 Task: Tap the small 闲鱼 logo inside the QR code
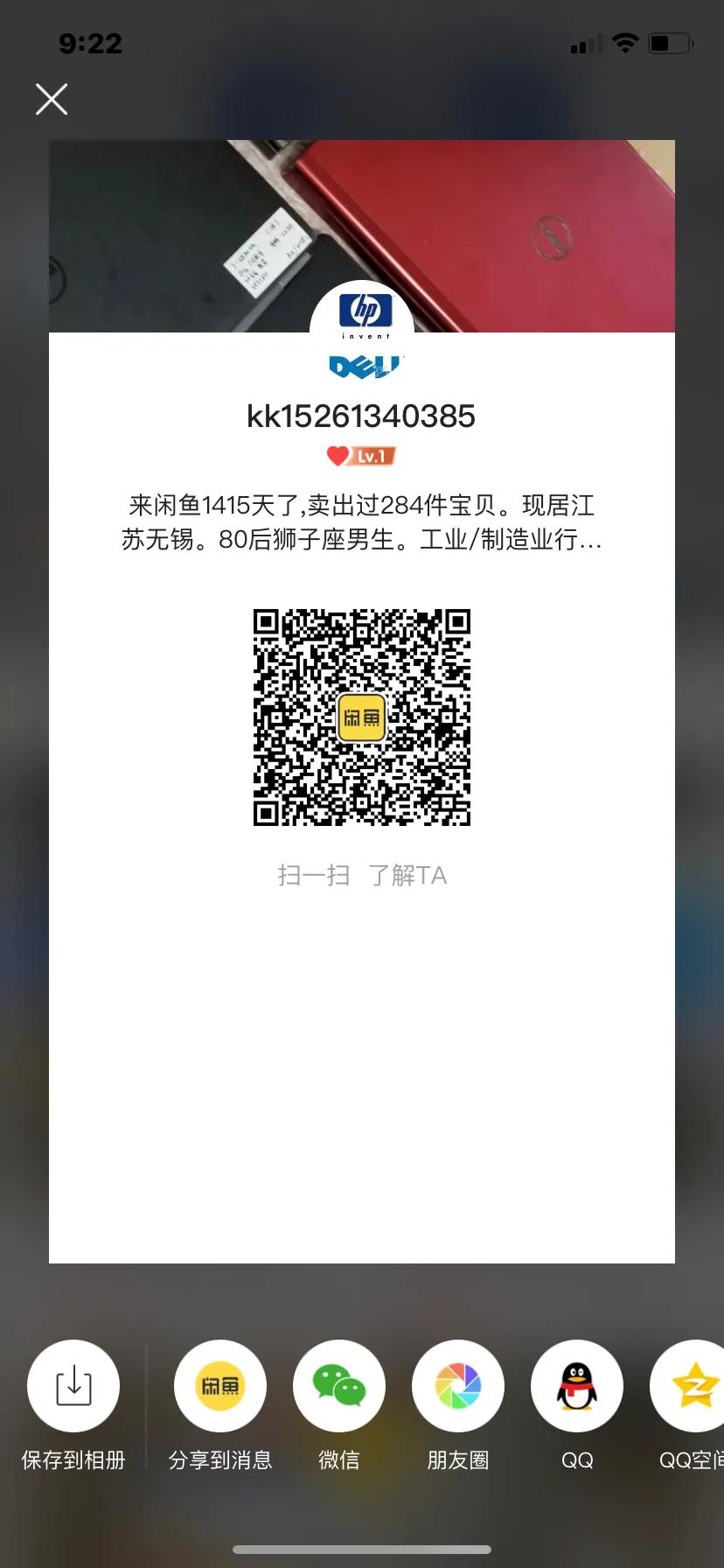click(360, 717)
